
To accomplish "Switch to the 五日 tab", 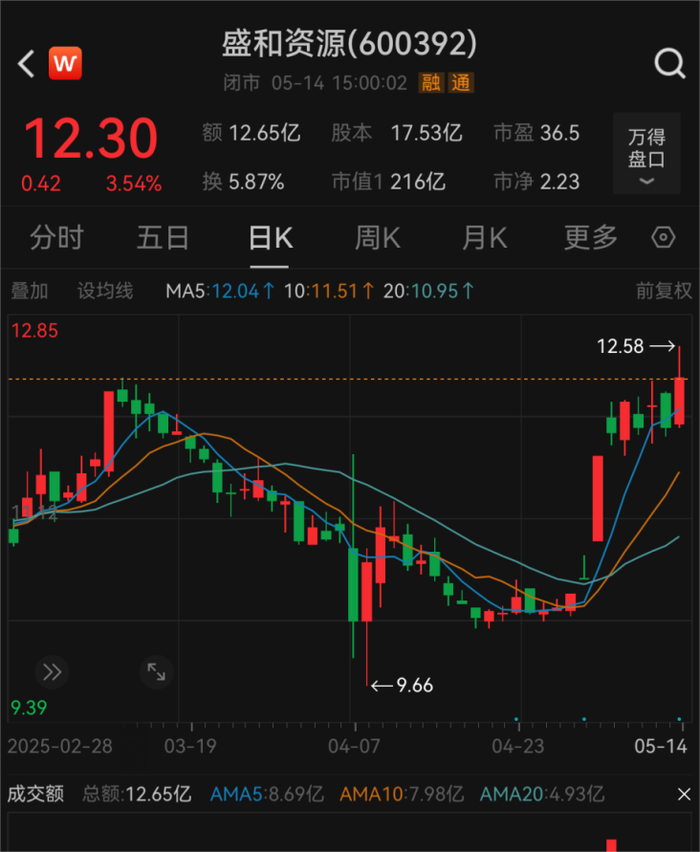I will point(163,238).
